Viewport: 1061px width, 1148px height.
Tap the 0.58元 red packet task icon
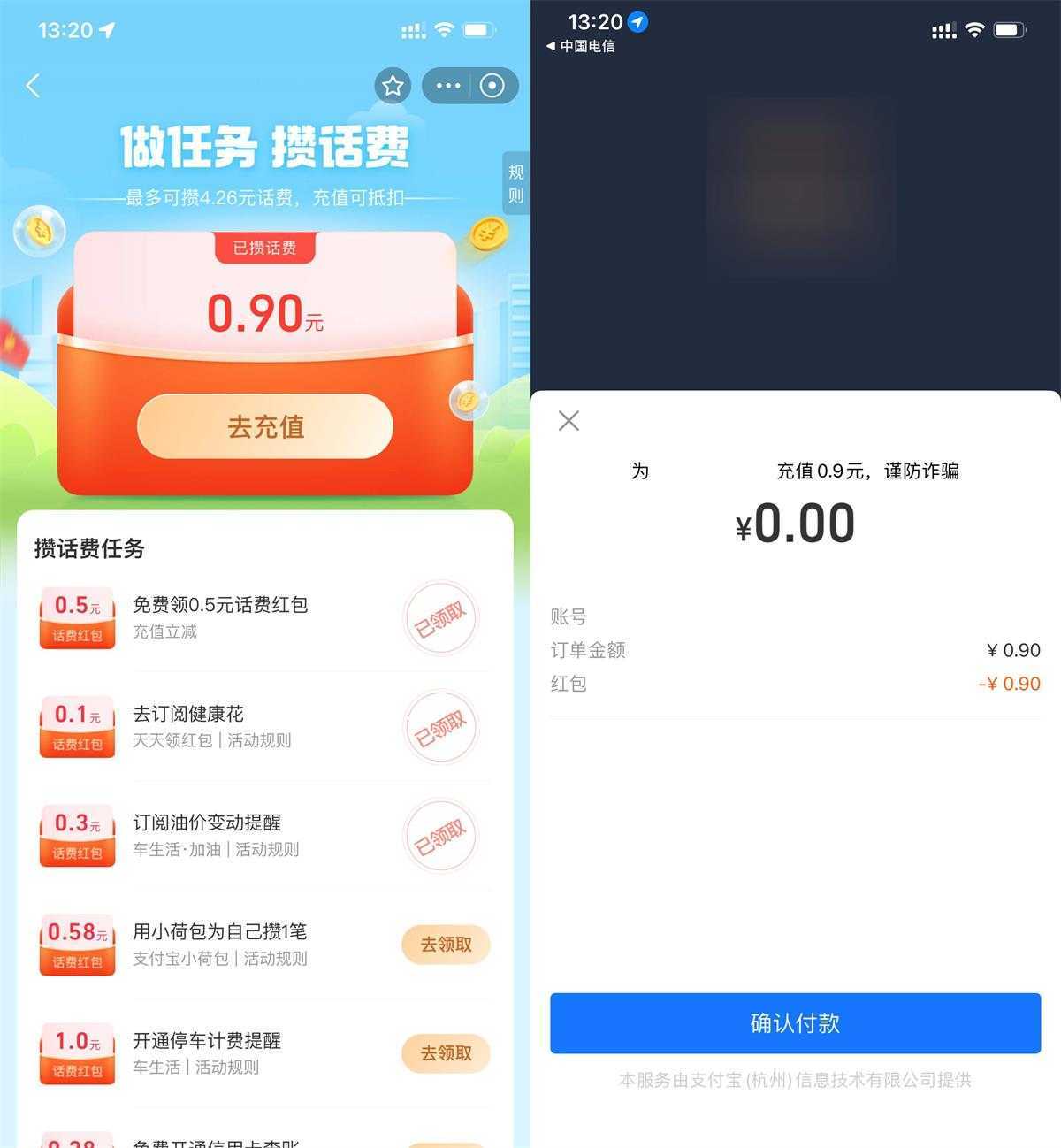point(77,944)
